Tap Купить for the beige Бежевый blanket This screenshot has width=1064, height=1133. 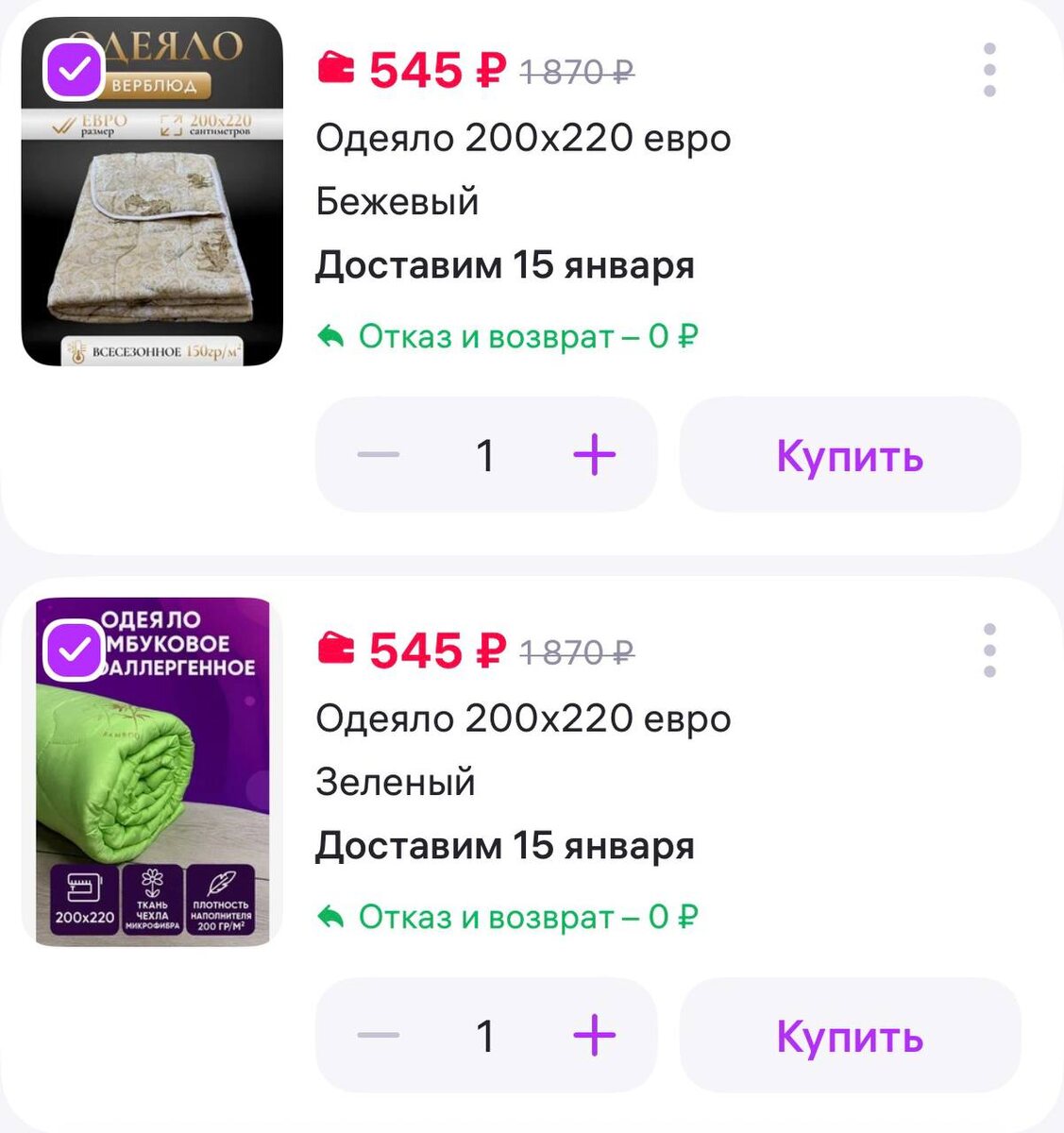coord(850,456)
